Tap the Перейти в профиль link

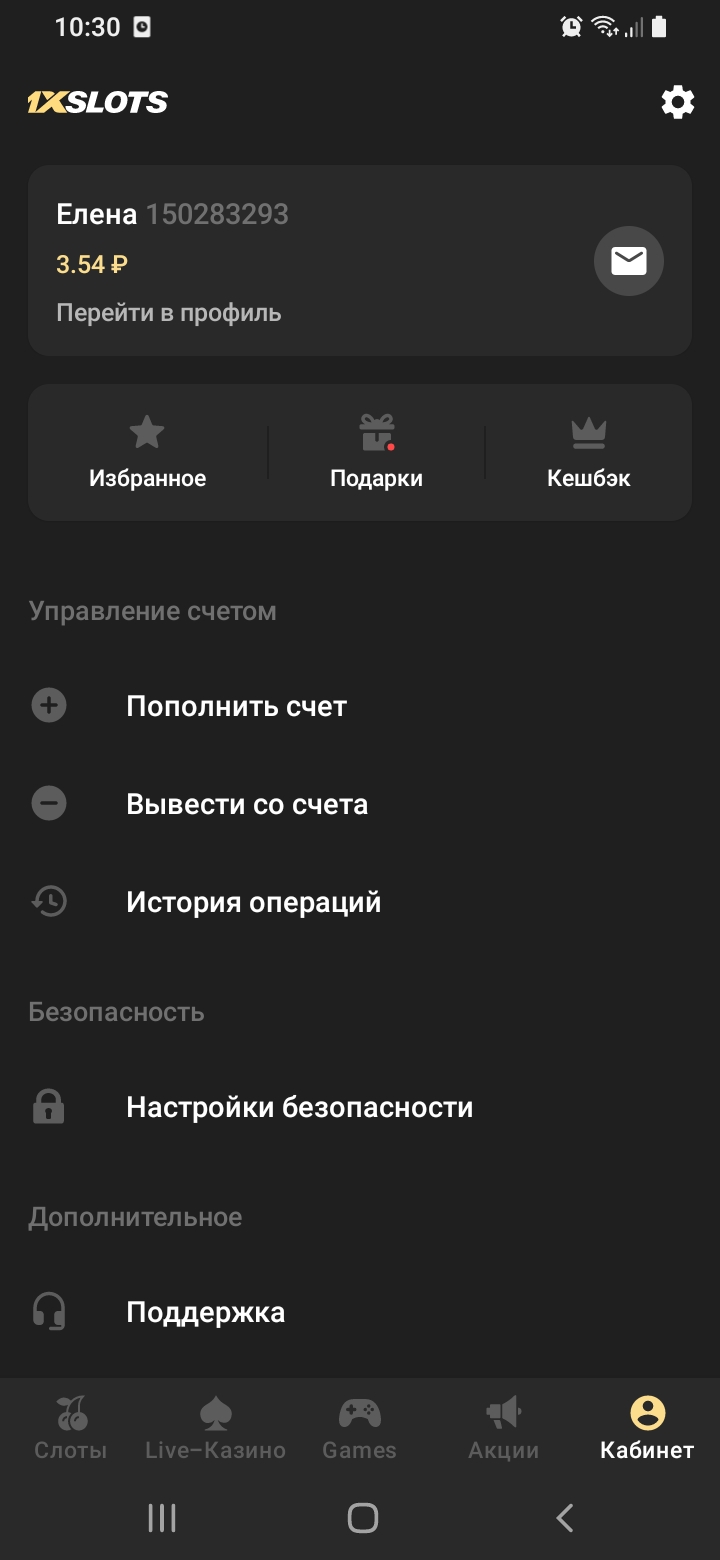pyautogui.click(x=168, y=313)
